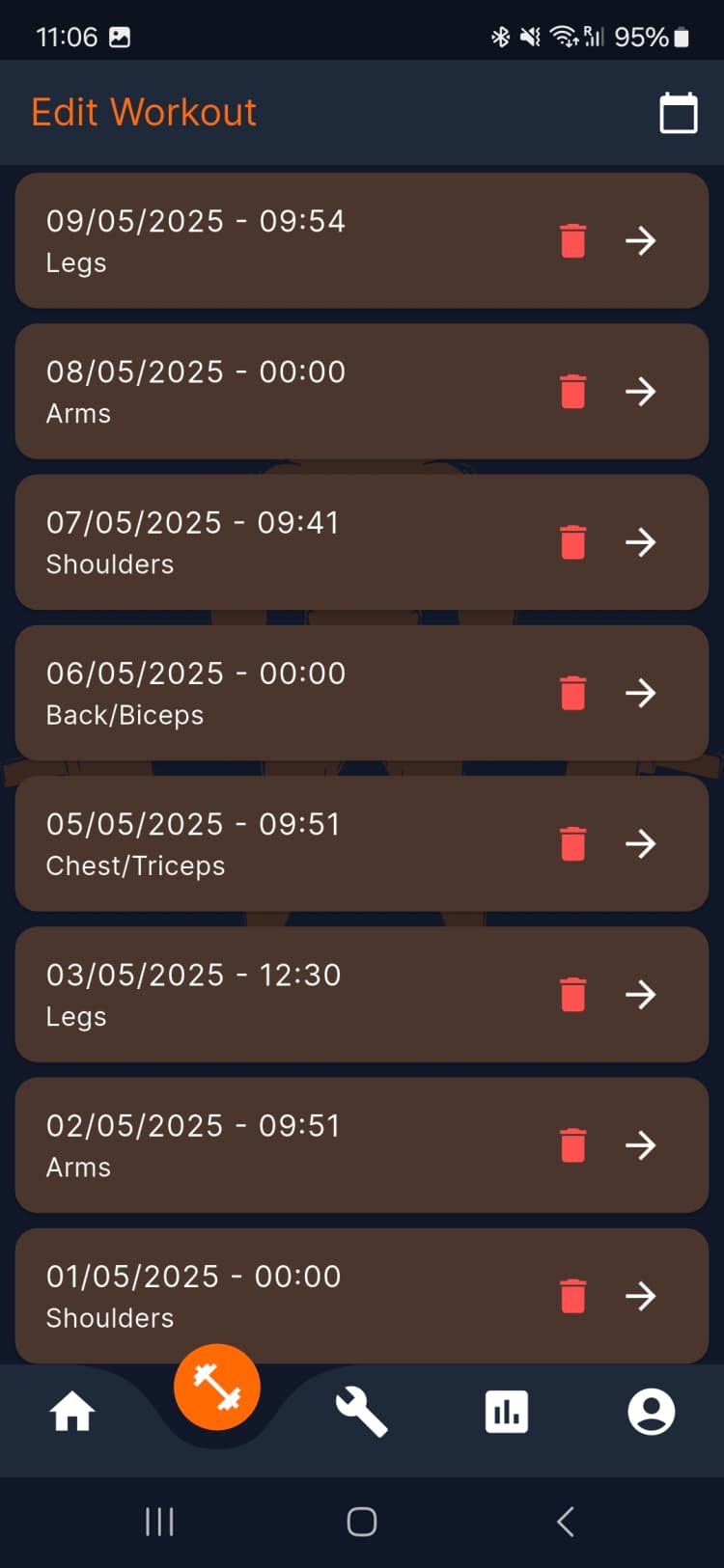Image resolution: width=724 pixels, height=1568 pixels.
Task: Delete the Shoulders workout from 07/05/2025
Action: [x=572, y=542]
